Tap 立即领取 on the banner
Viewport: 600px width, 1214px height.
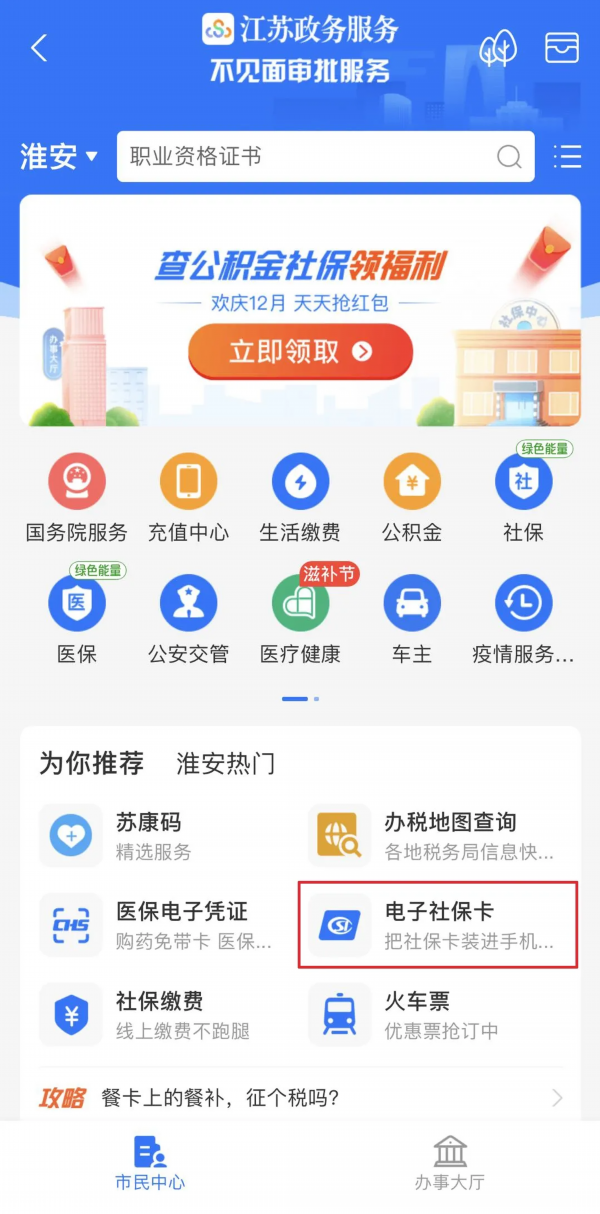pyautogui.click(x=300, y=352)
